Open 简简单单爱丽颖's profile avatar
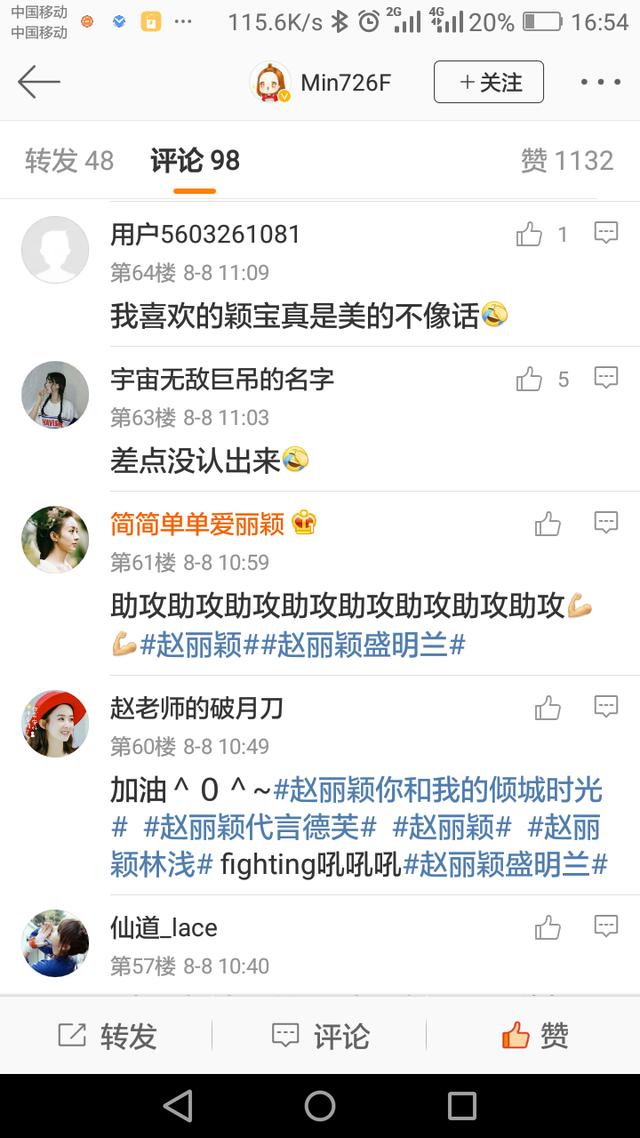Image resolution: width=640 pixels, height=1138 pixels. 55,540
